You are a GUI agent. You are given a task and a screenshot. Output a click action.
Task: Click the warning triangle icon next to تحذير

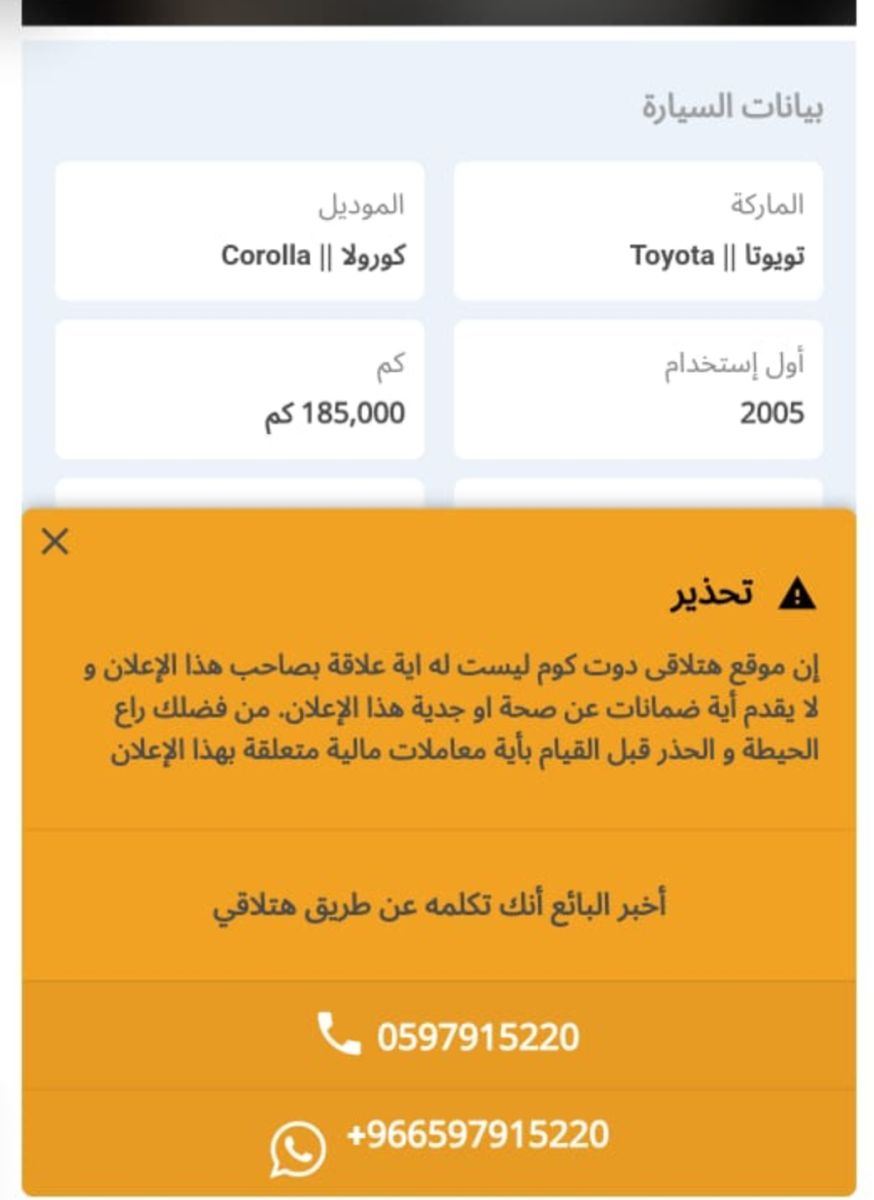pyautogui.click(x=799, y=594)
